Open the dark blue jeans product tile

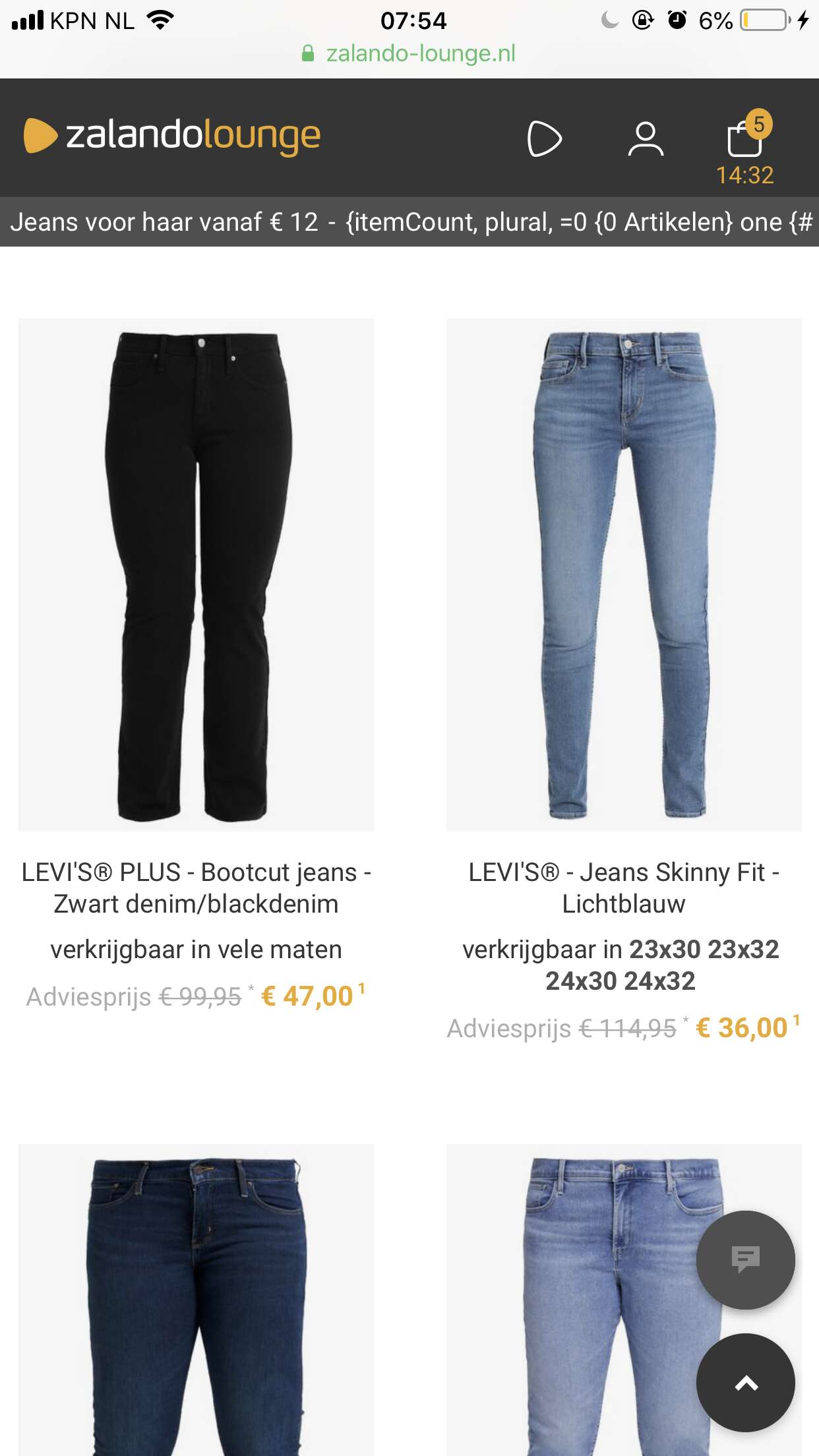(x=197, y=1300)
